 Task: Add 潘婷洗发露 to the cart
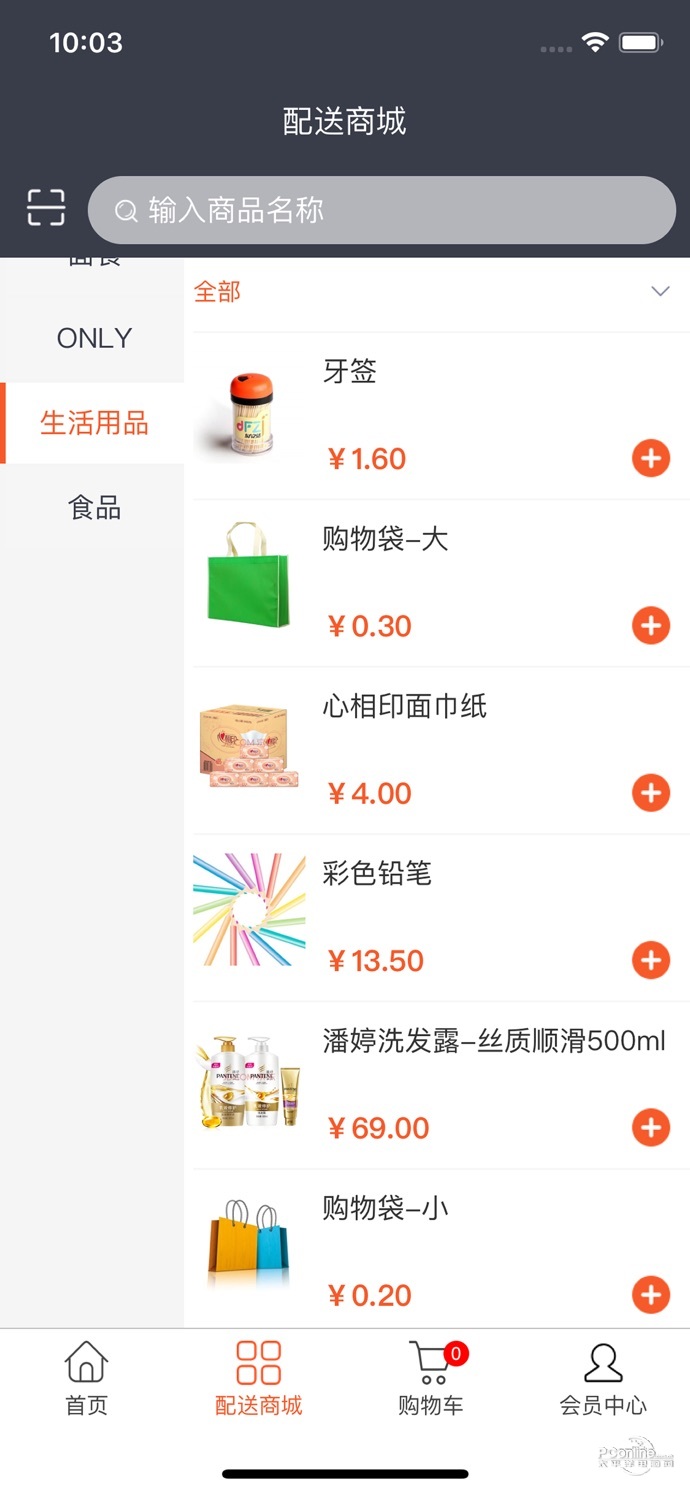(651, 1127)
